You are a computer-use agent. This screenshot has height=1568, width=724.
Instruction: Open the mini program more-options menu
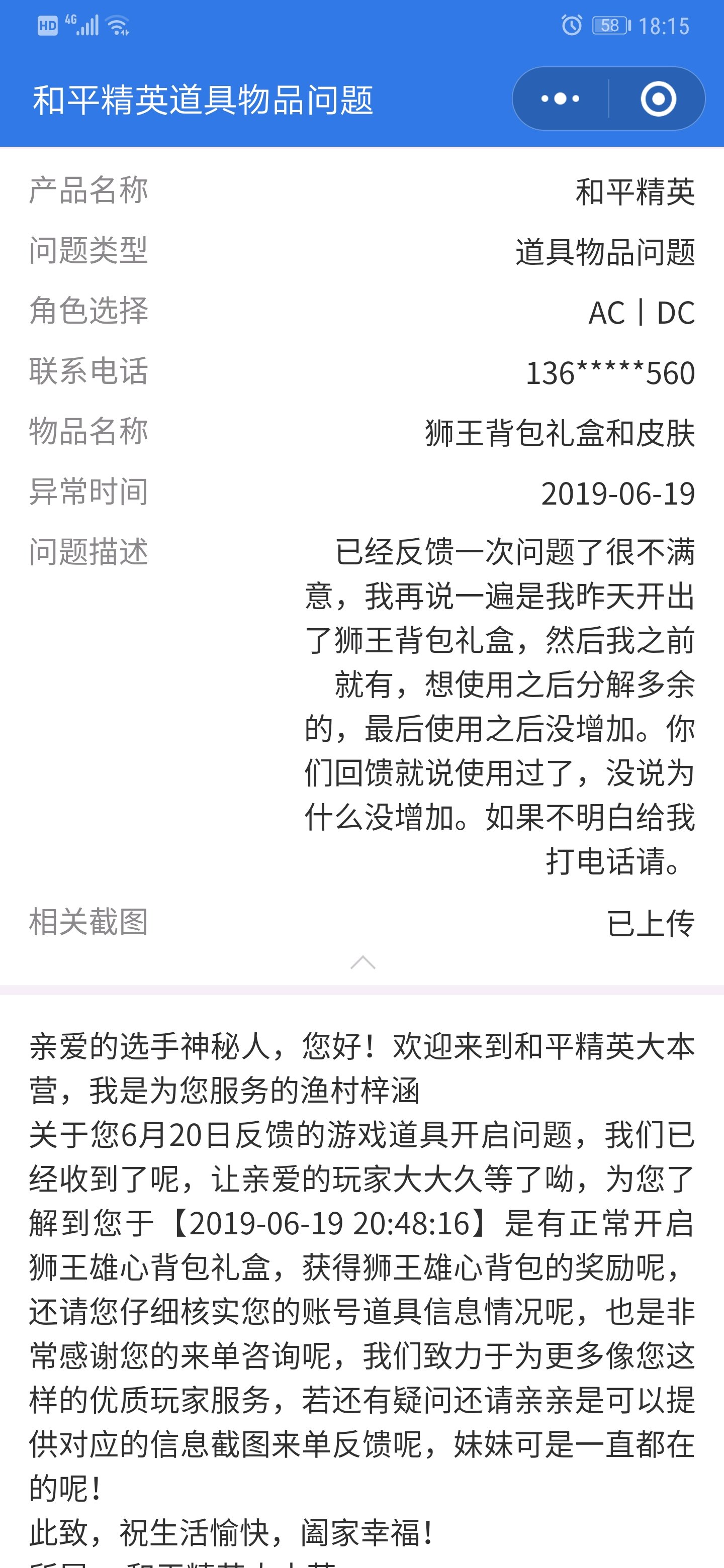point(560,99)
